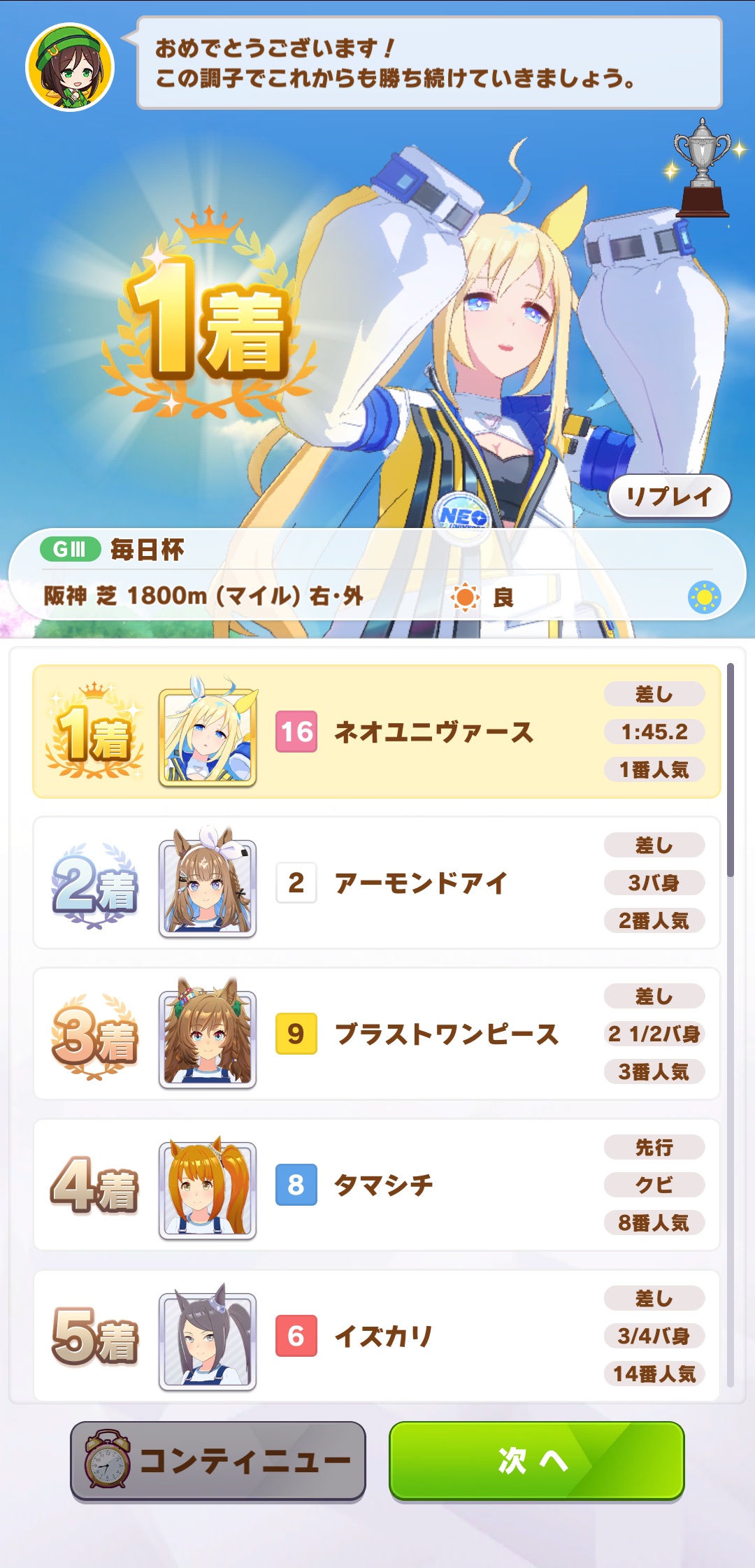The height and width of the screenshot is (1568, 755).
Task: Open ブラストワンピース third-place result row
Action: [376, 1034]
